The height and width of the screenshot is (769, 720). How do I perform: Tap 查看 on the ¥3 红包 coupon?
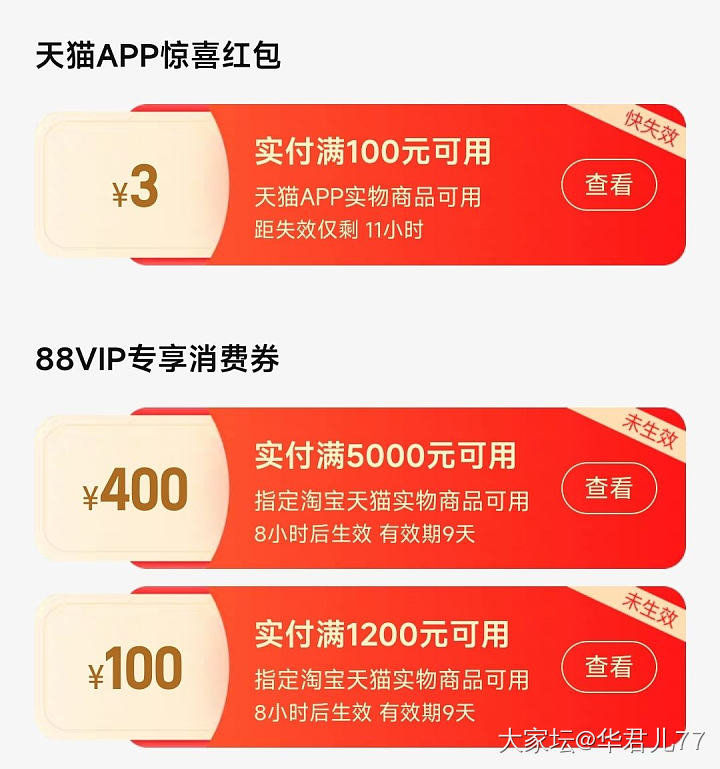[608, 185]
